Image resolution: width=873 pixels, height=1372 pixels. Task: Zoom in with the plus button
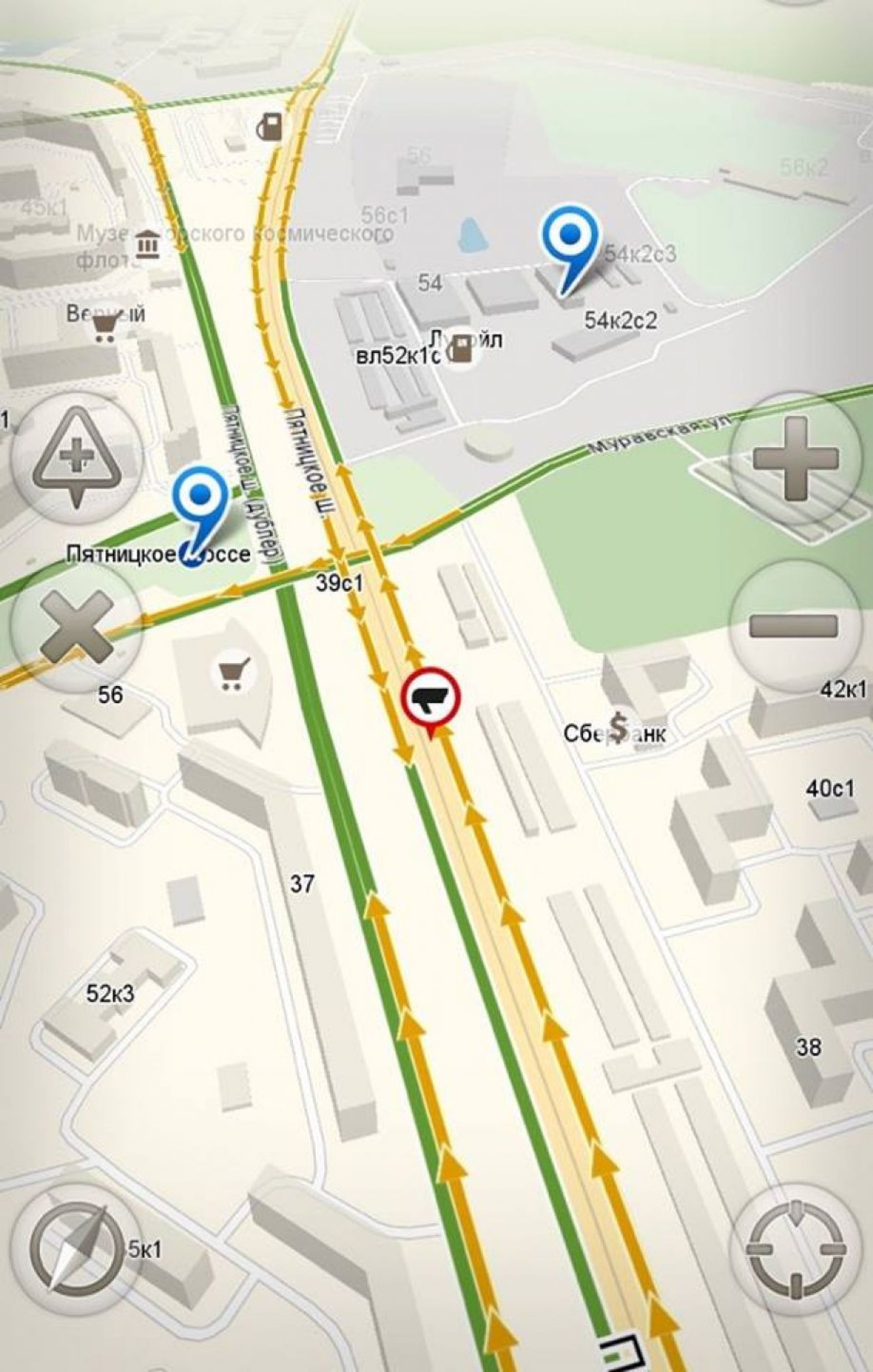(x=796, y=458)
